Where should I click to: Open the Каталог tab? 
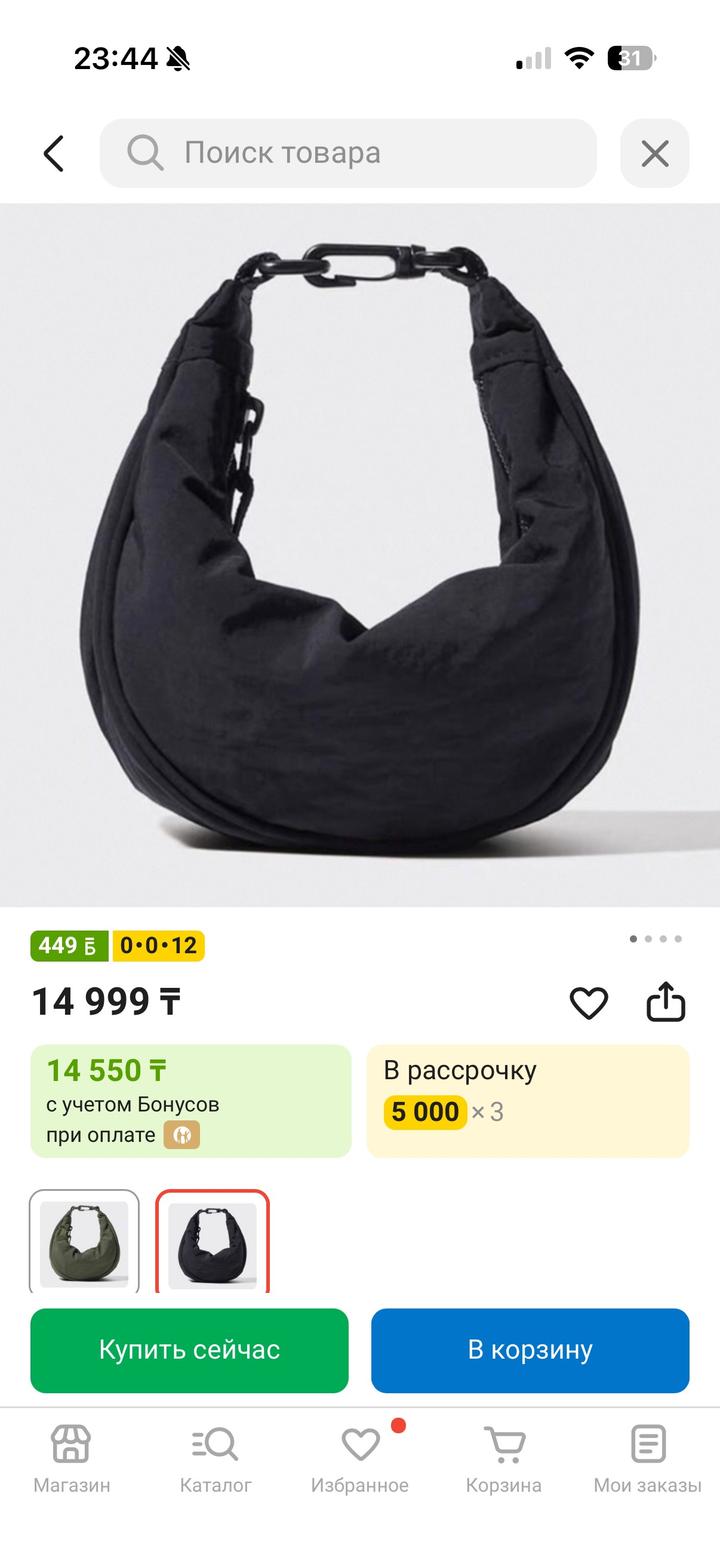tap(215, 1460)
